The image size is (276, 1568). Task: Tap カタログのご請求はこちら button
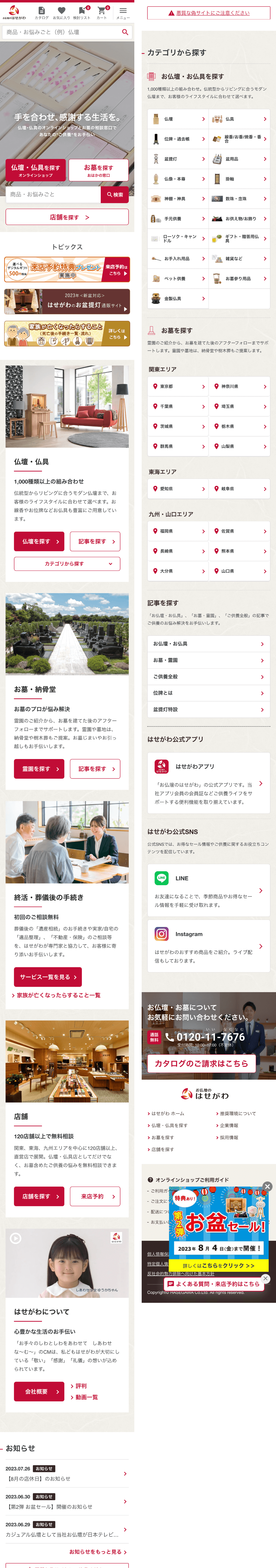tap(201, 1063)
